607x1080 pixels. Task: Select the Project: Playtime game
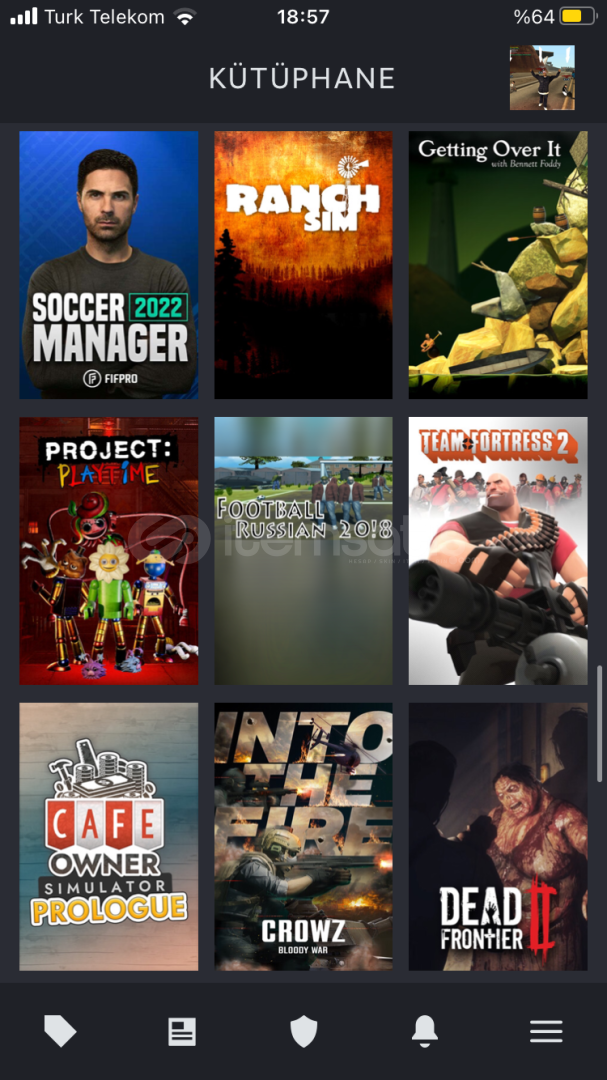[x=109, y=551]
